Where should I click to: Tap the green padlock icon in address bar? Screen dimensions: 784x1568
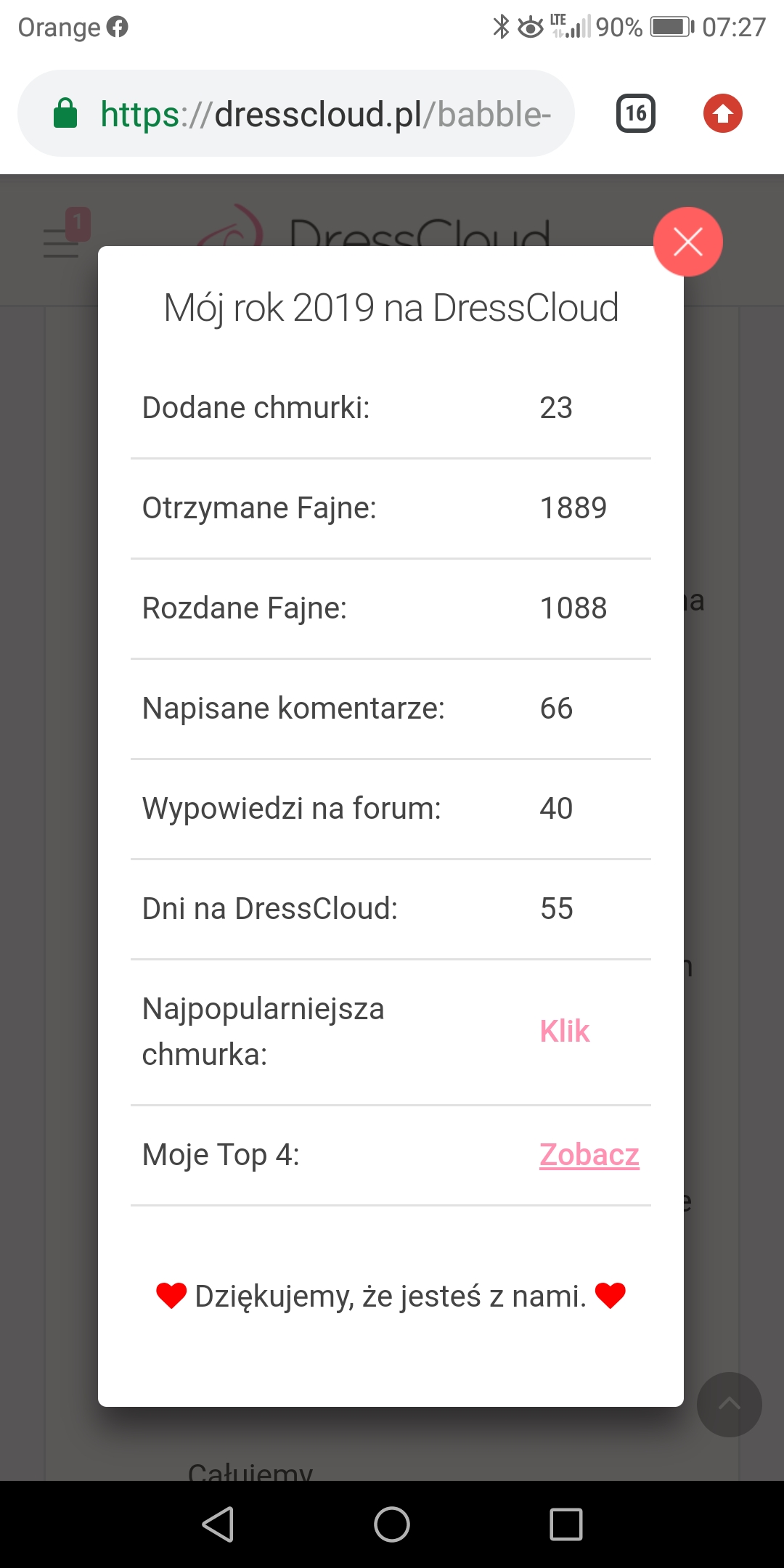coord(67,113)
